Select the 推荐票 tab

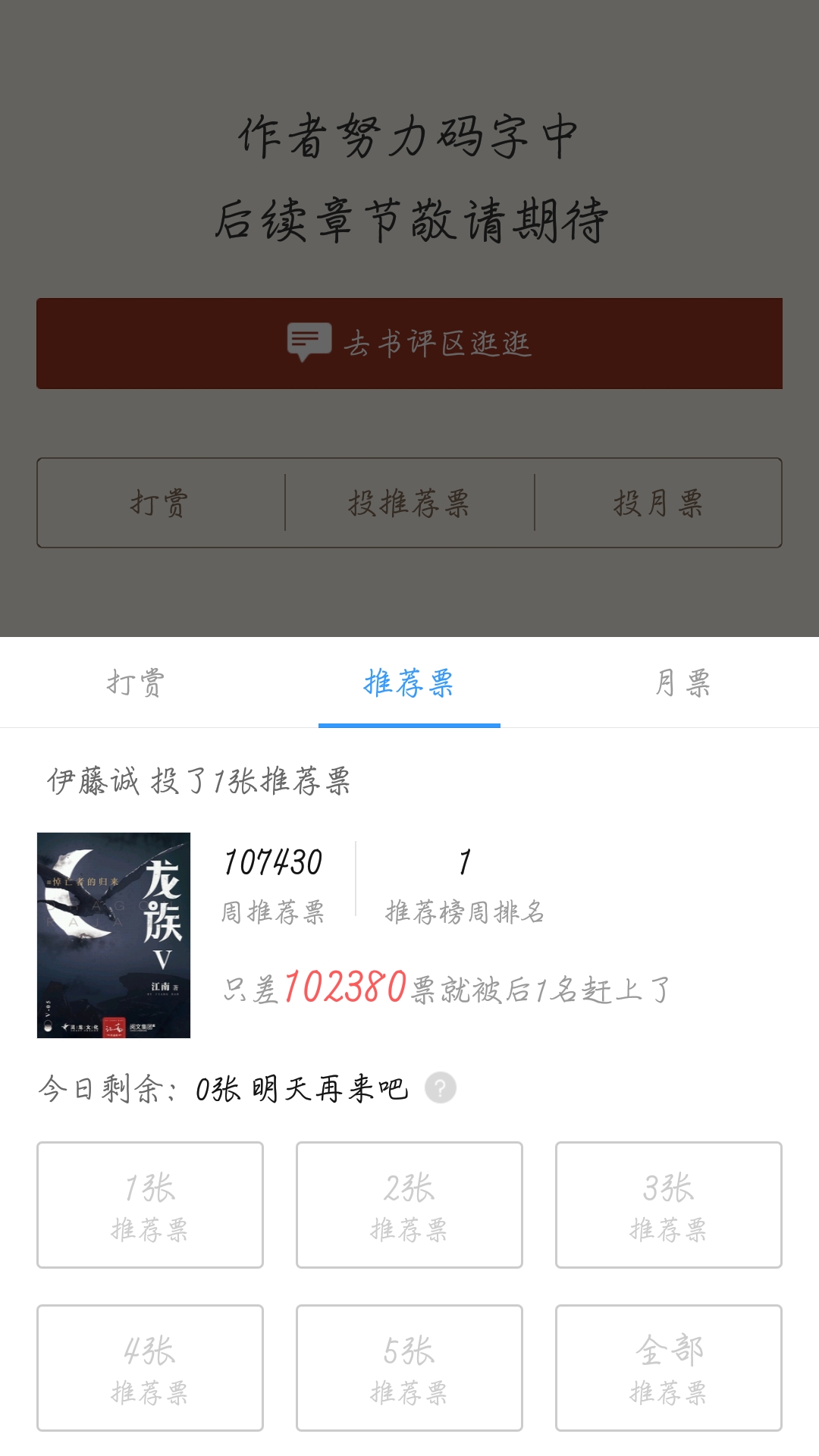click(x=409, y=682)
